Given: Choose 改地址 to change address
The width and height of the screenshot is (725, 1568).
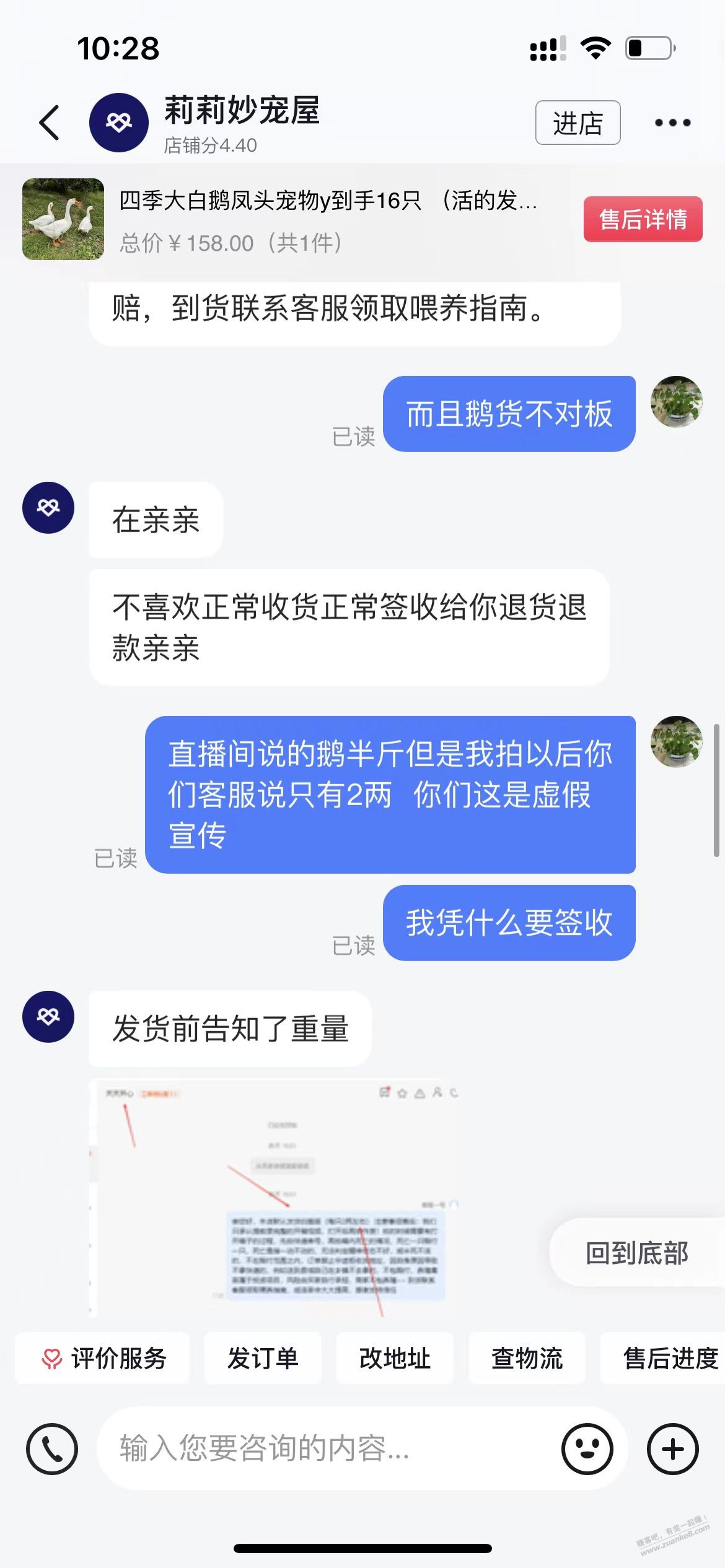Looking at the screenshot, I should (395, 1358).
